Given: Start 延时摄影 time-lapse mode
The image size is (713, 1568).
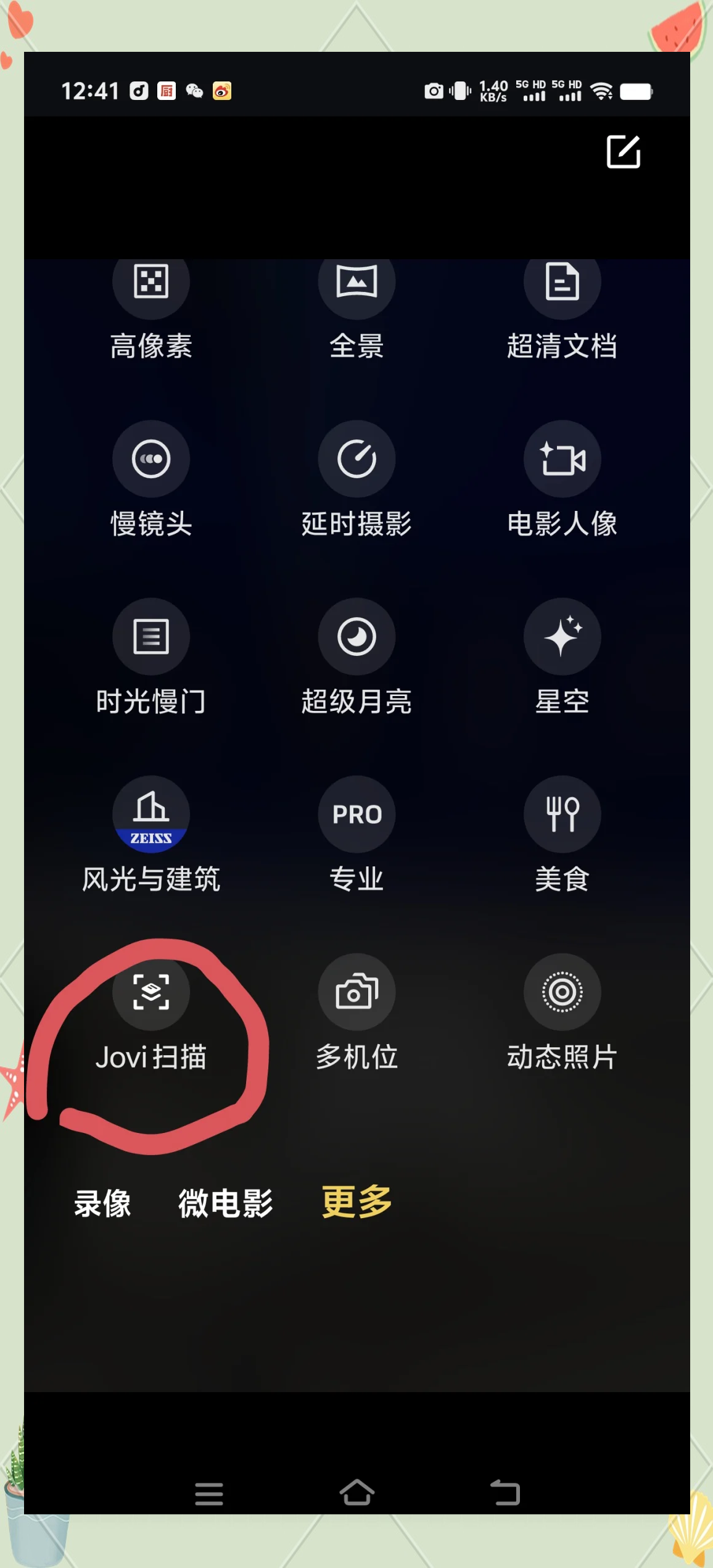Looking at the screenshot, I should (356, 459).
